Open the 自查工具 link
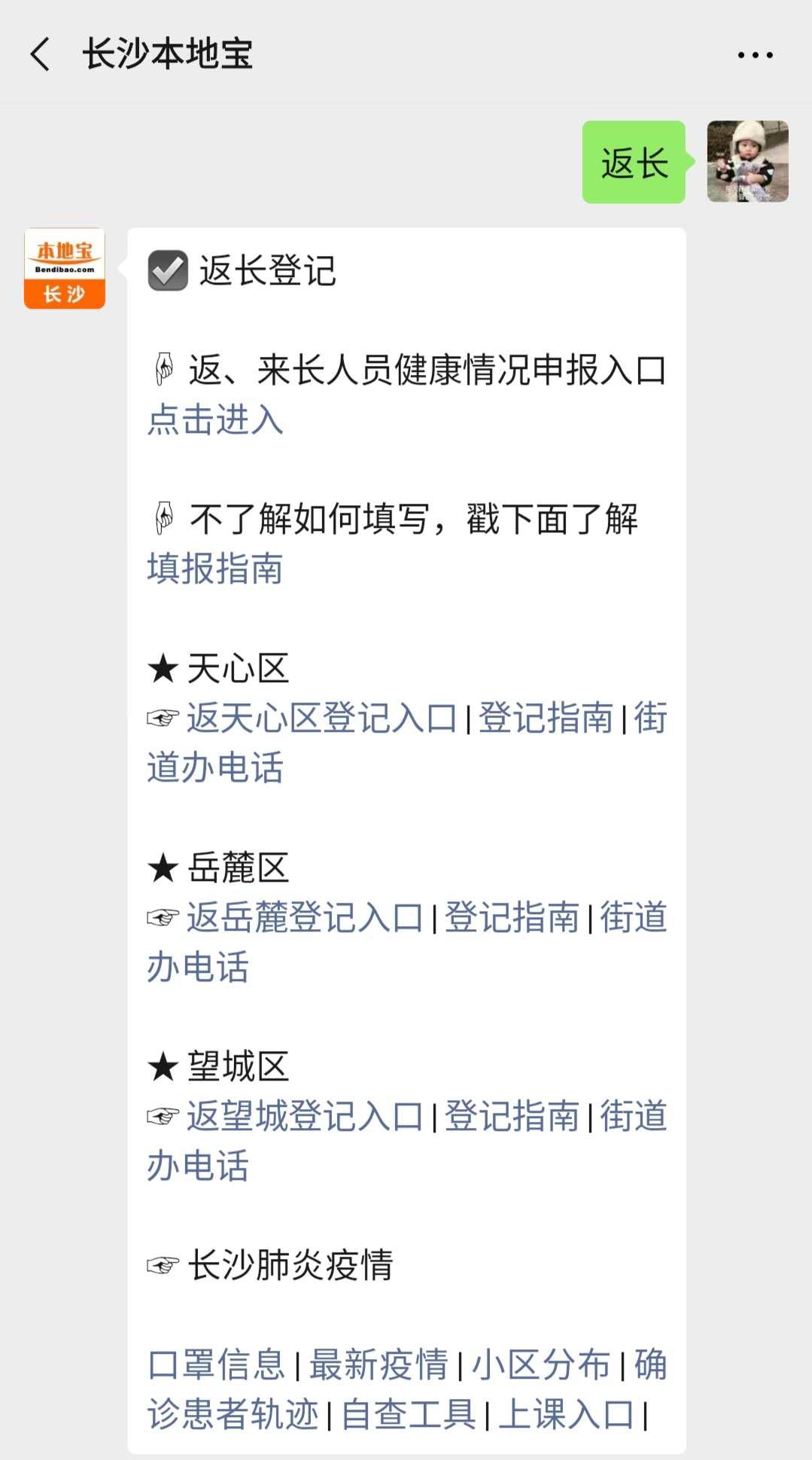The height and width of the screenshot is (1460, 812). (x=409, y=1413)
